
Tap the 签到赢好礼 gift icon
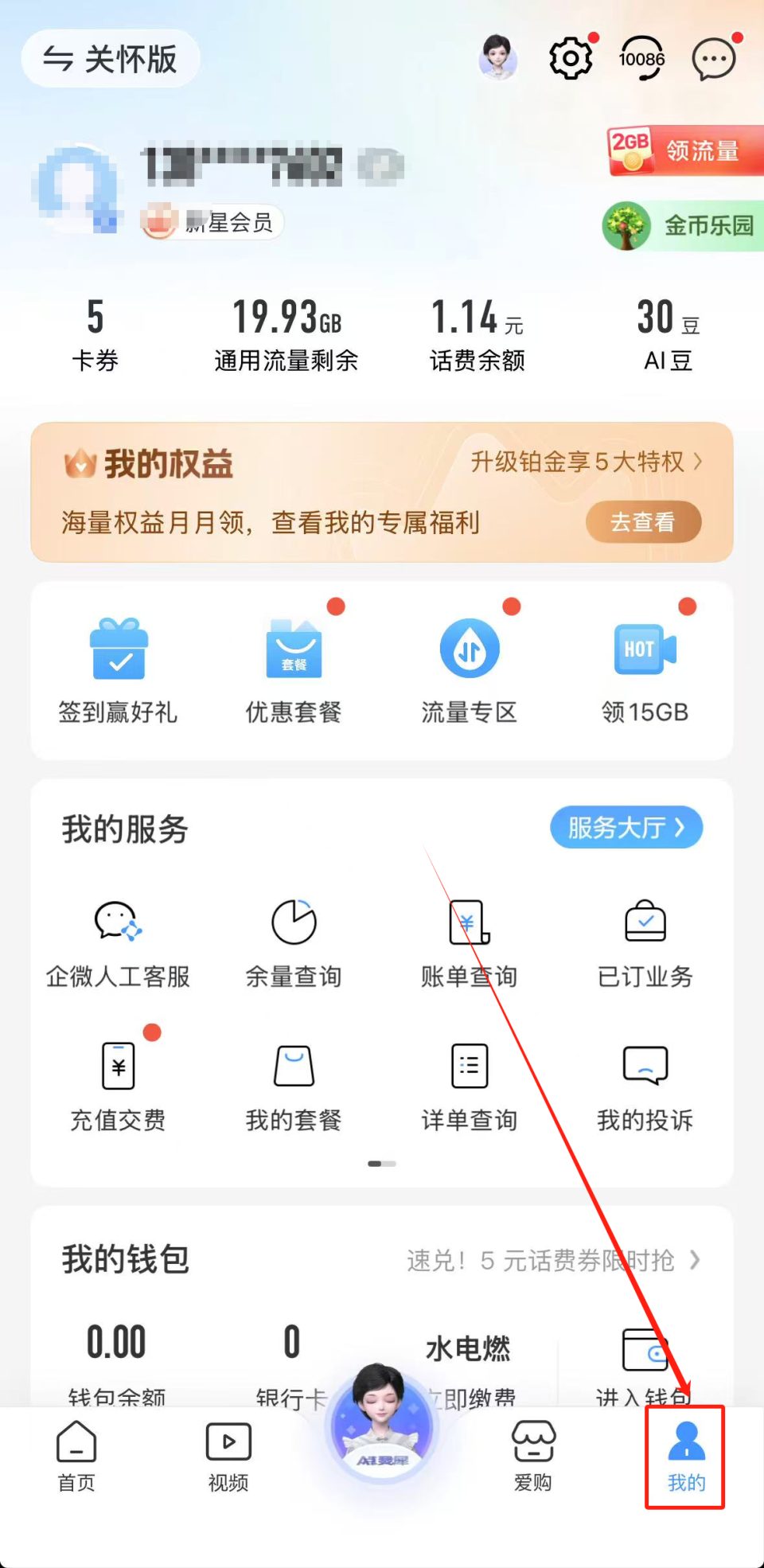click(x=118, y=669)
